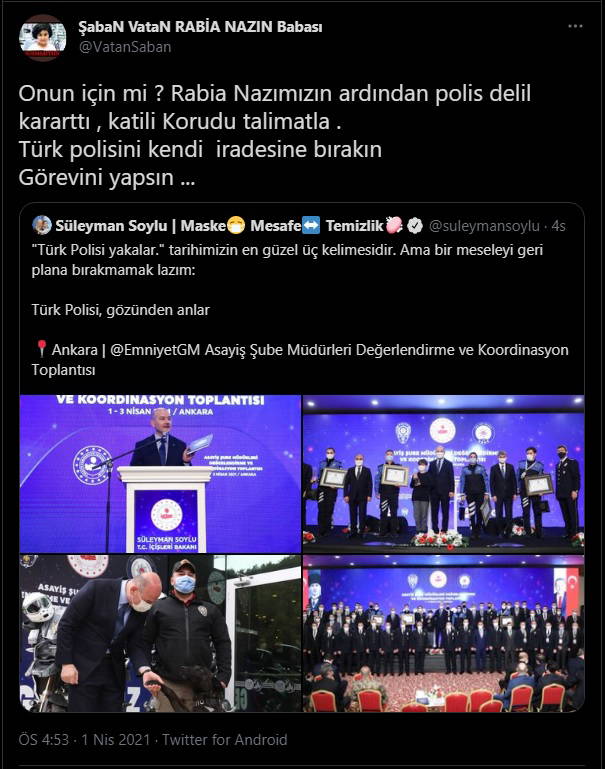Open the quoted Süleyman Soylu tweet
The image size is (605, 769).
click(300, 300)
